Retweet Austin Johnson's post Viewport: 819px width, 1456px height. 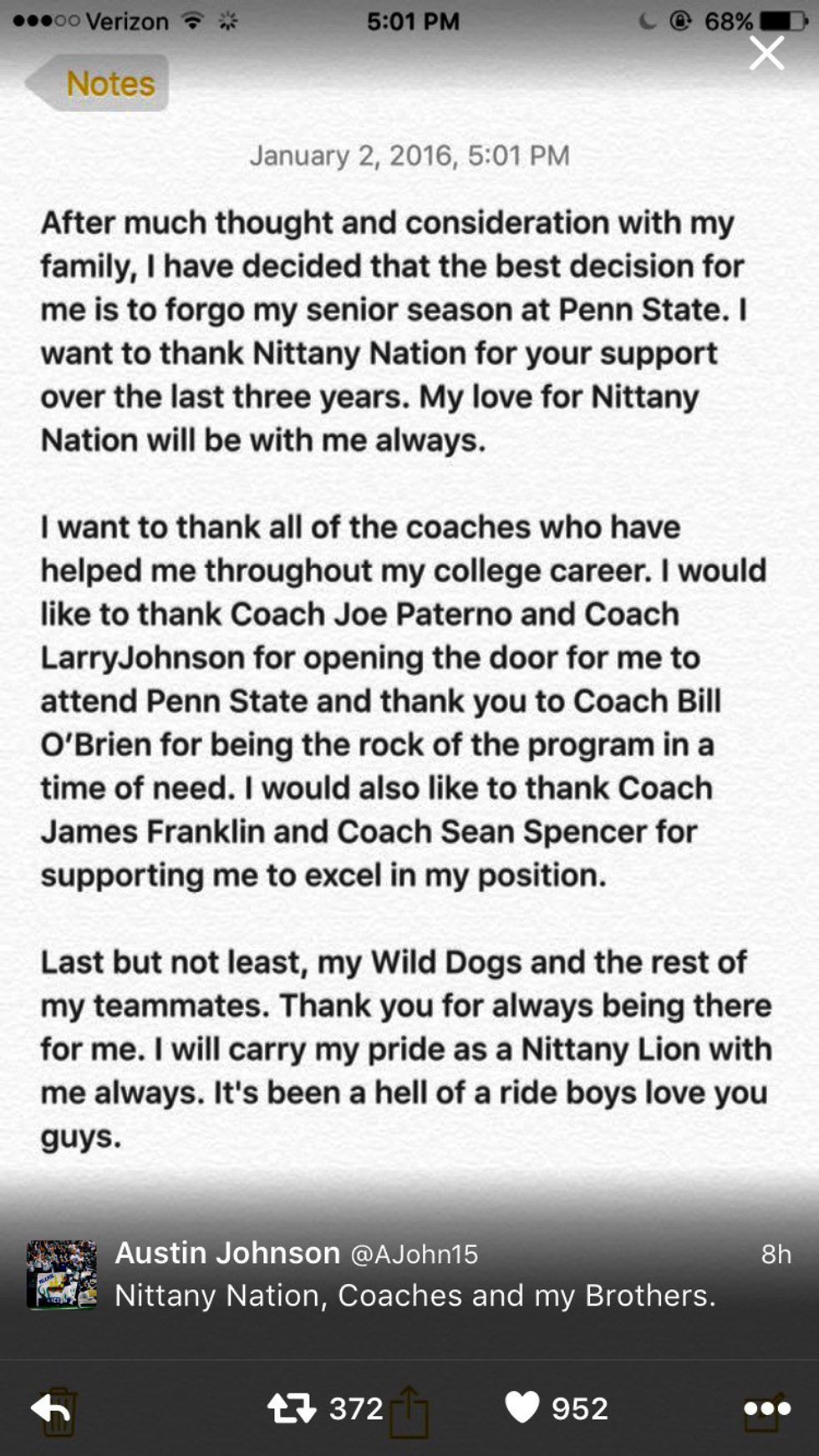click(292, 1408)
